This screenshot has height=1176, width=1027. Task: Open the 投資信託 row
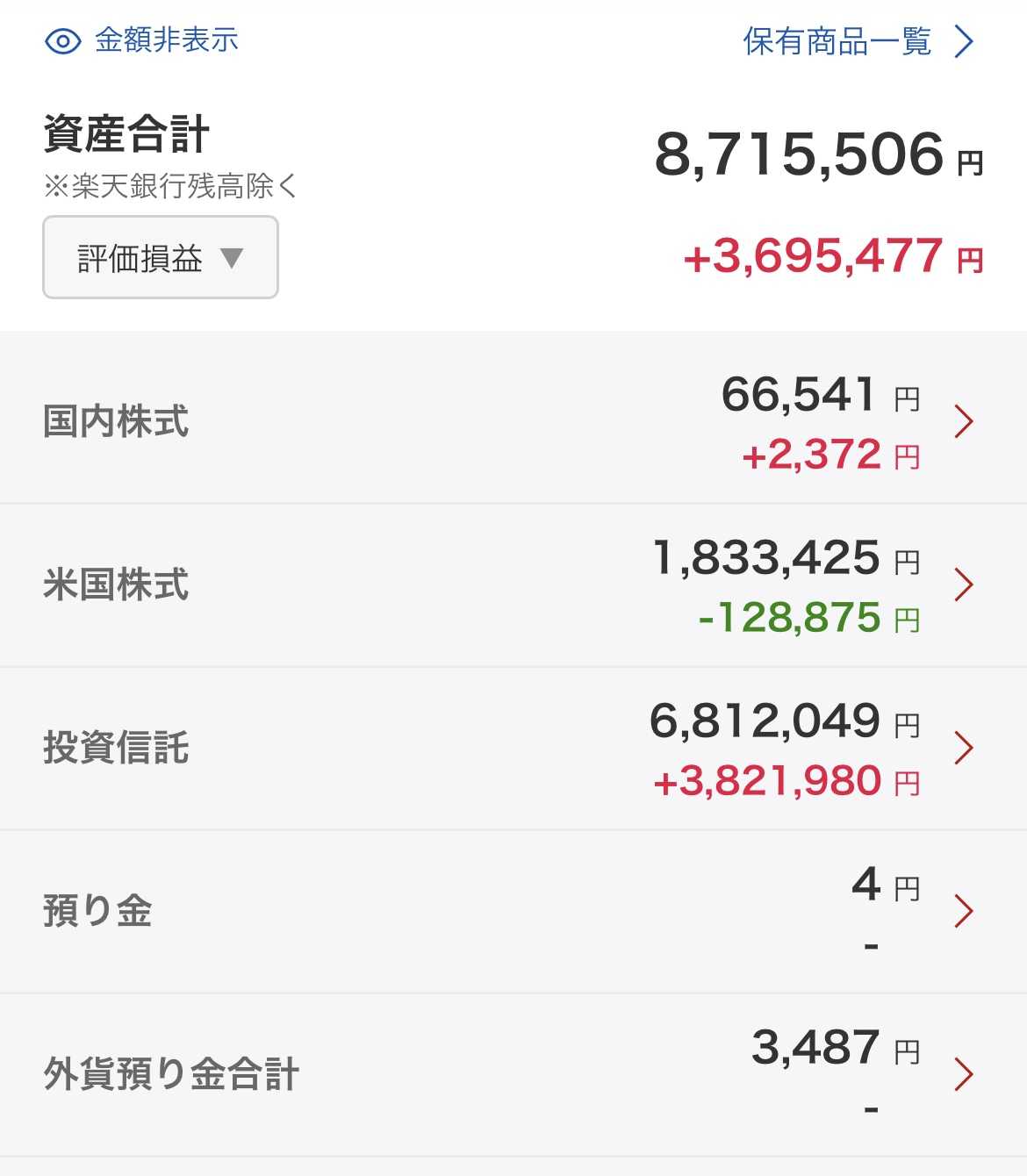pos(513,749)
